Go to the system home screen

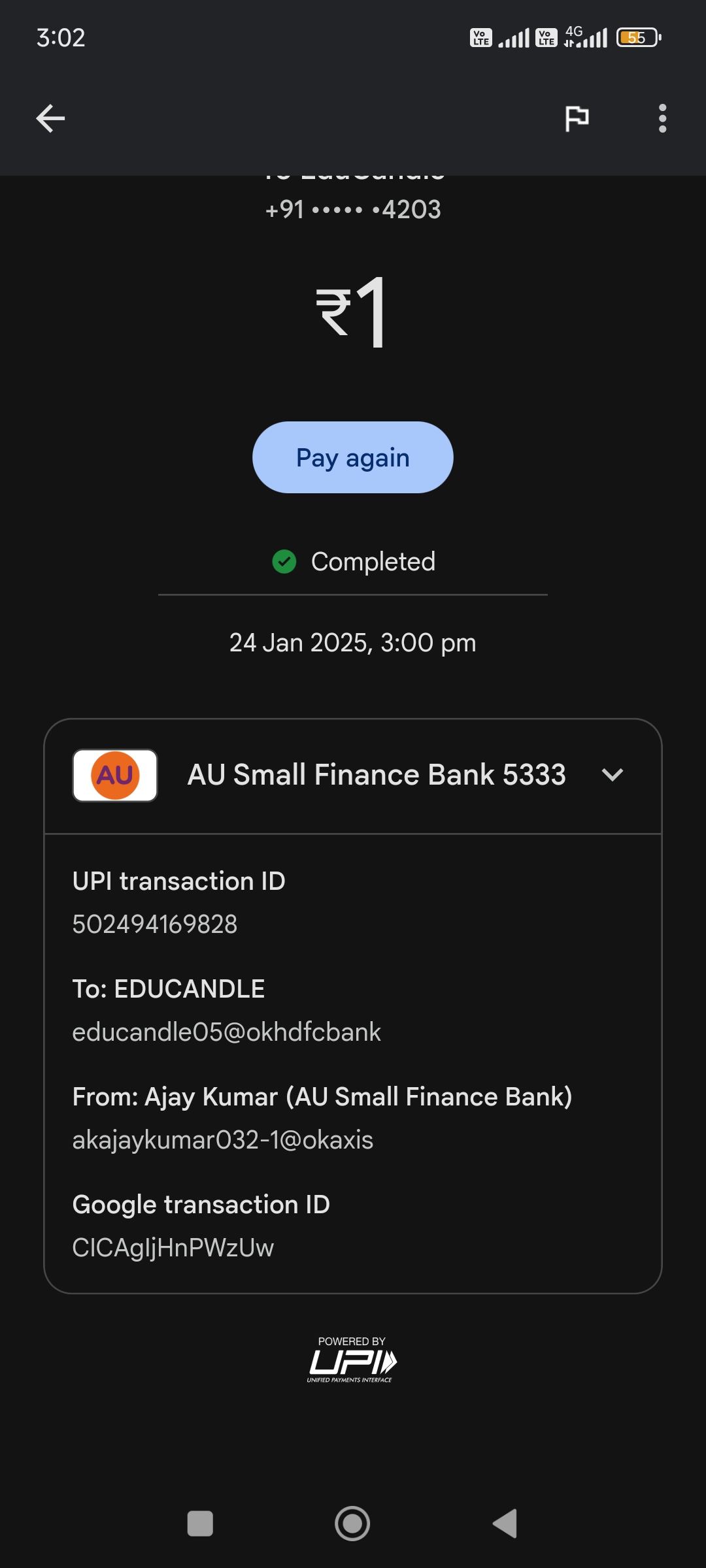(352, 1524)
